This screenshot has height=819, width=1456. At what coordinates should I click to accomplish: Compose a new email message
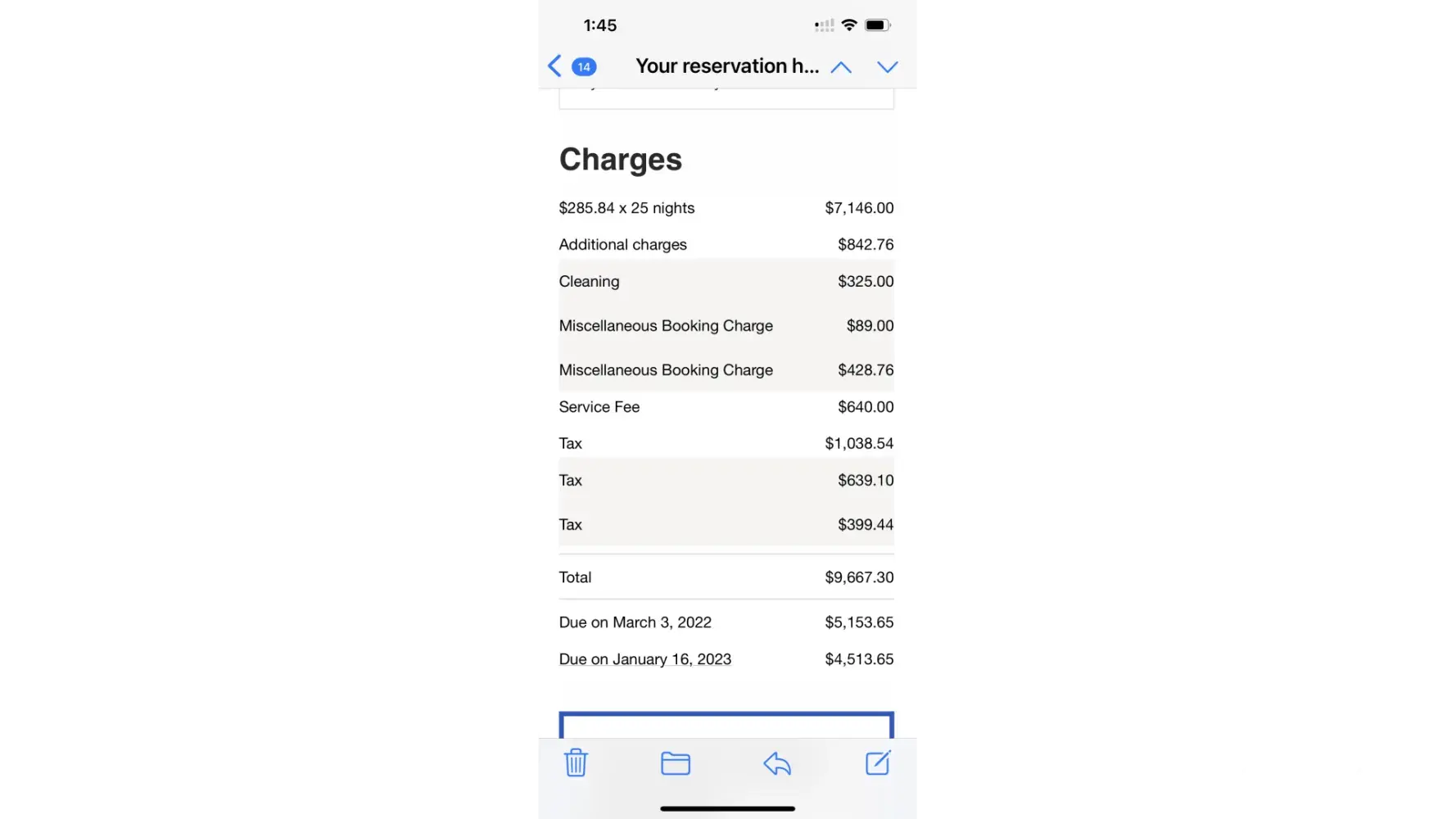coord(877,762)
